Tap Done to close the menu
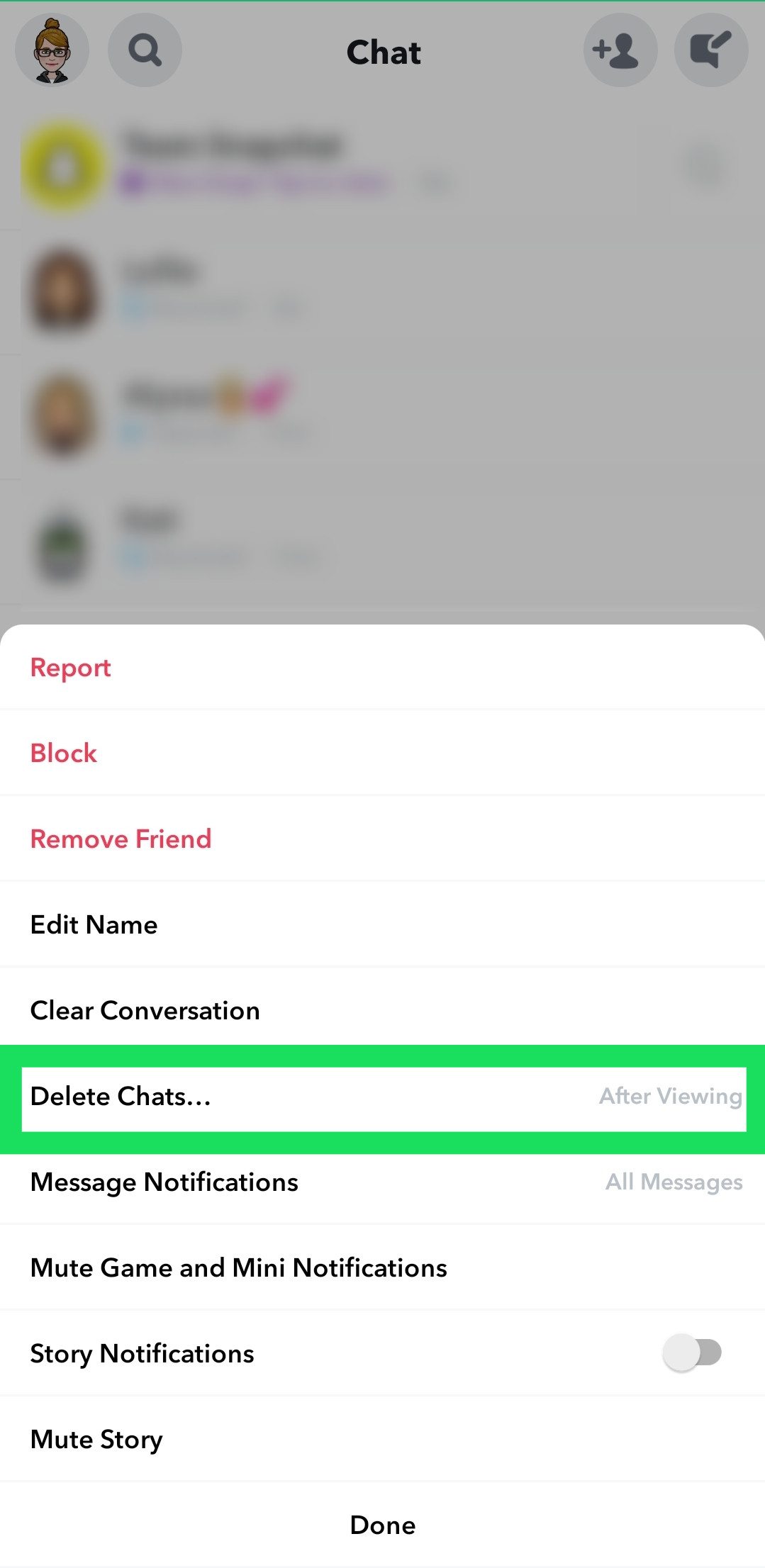Screen dimensions: 765x1568 (x=383, y=1525)
